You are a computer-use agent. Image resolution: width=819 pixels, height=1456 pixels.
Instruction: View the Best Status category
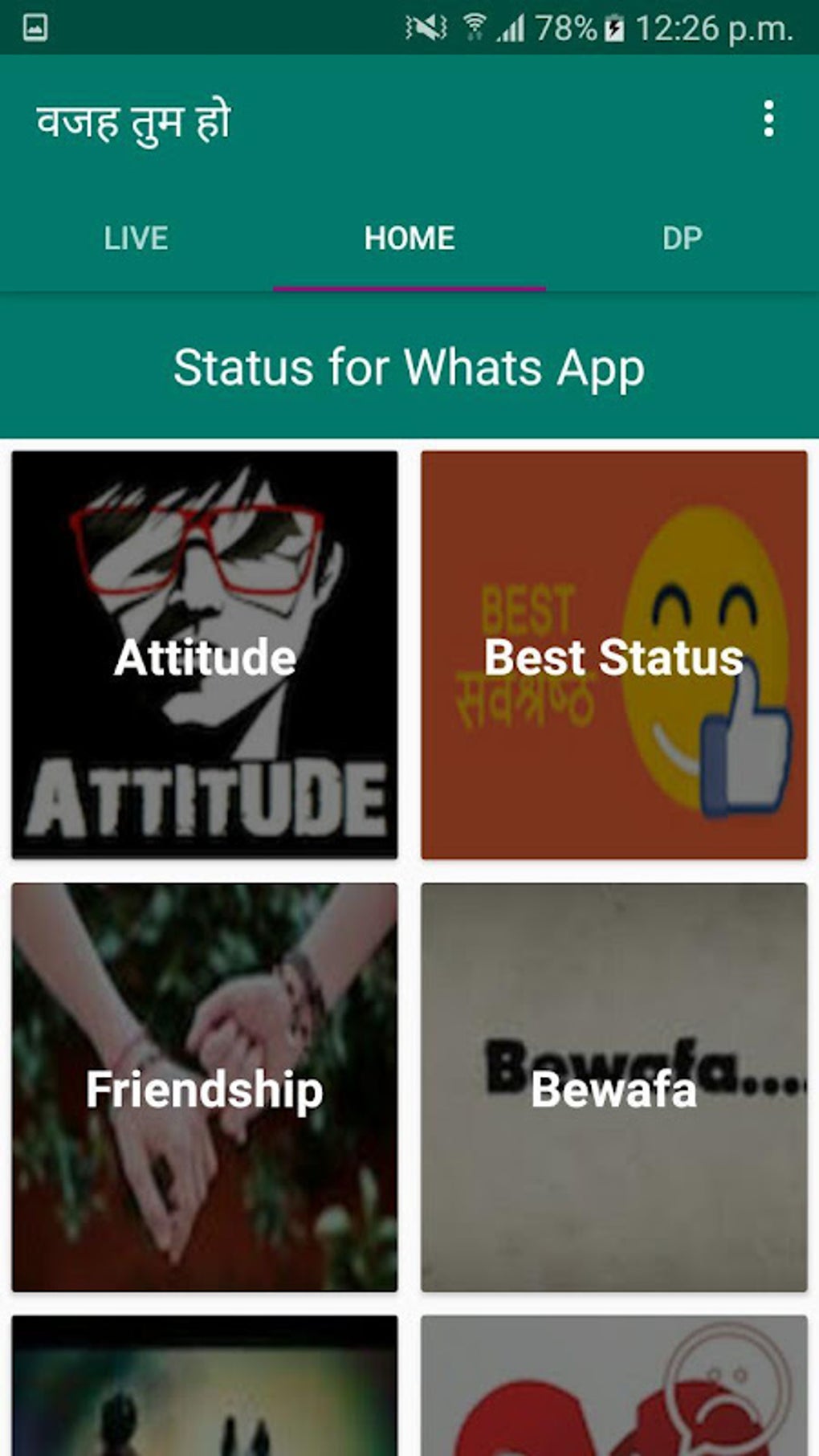click(613, 655)
